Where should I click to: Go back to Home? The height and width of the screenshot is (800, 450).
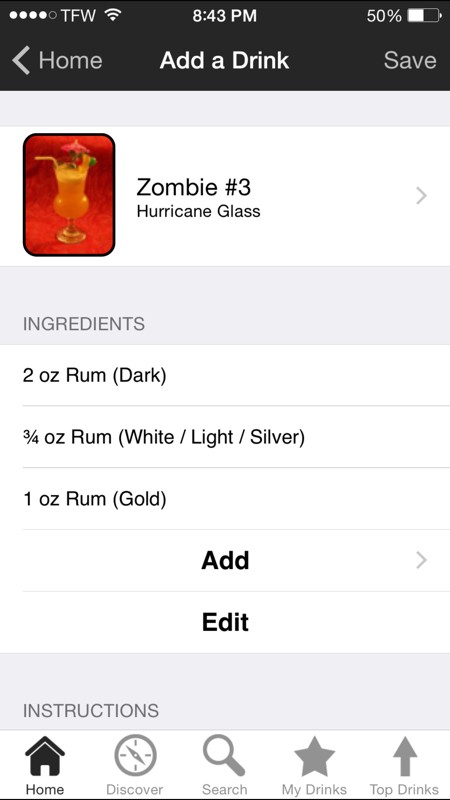57,60
